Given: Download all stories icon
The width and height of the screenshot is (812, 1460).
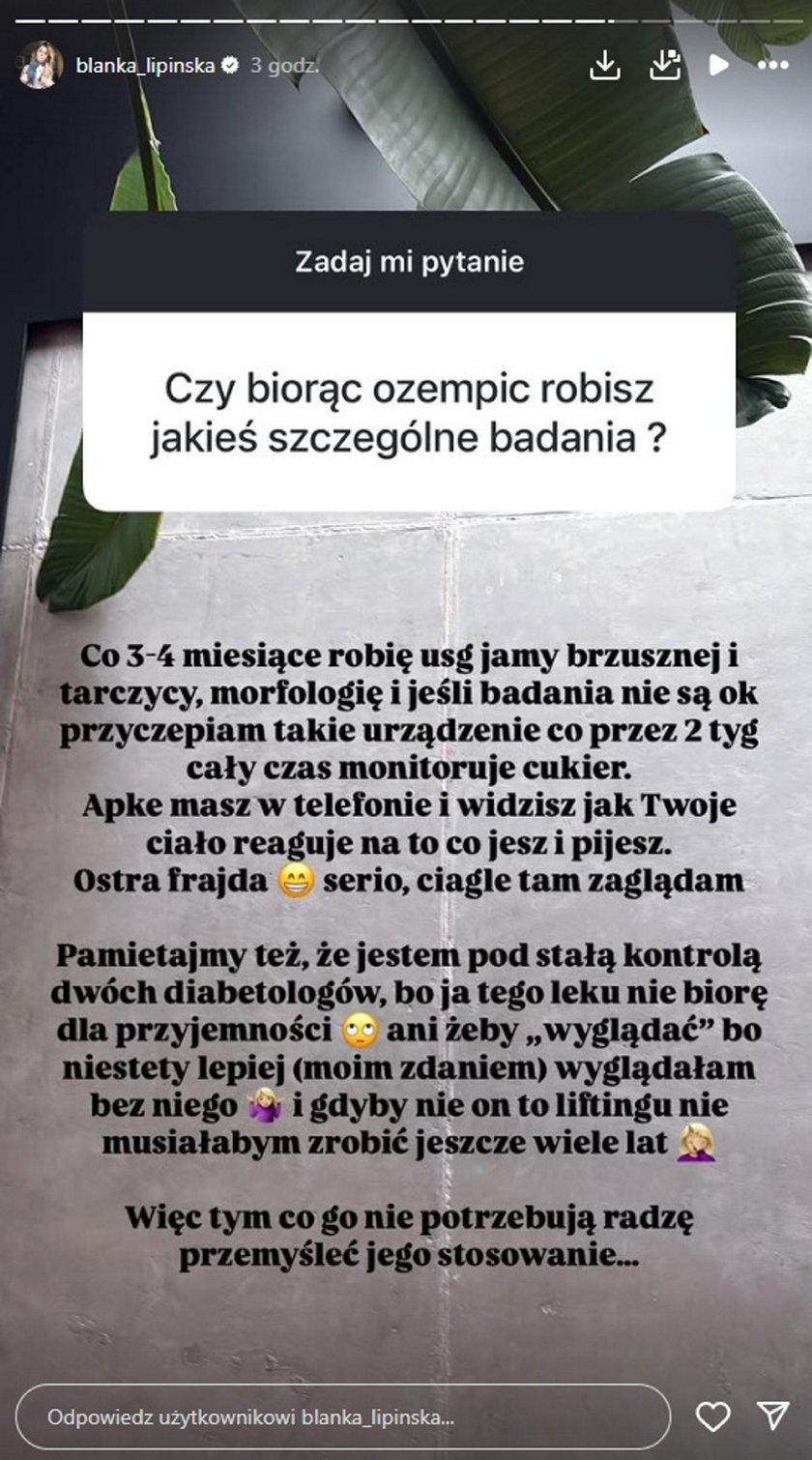Looking at the screenshot, I should pos(662,65).
